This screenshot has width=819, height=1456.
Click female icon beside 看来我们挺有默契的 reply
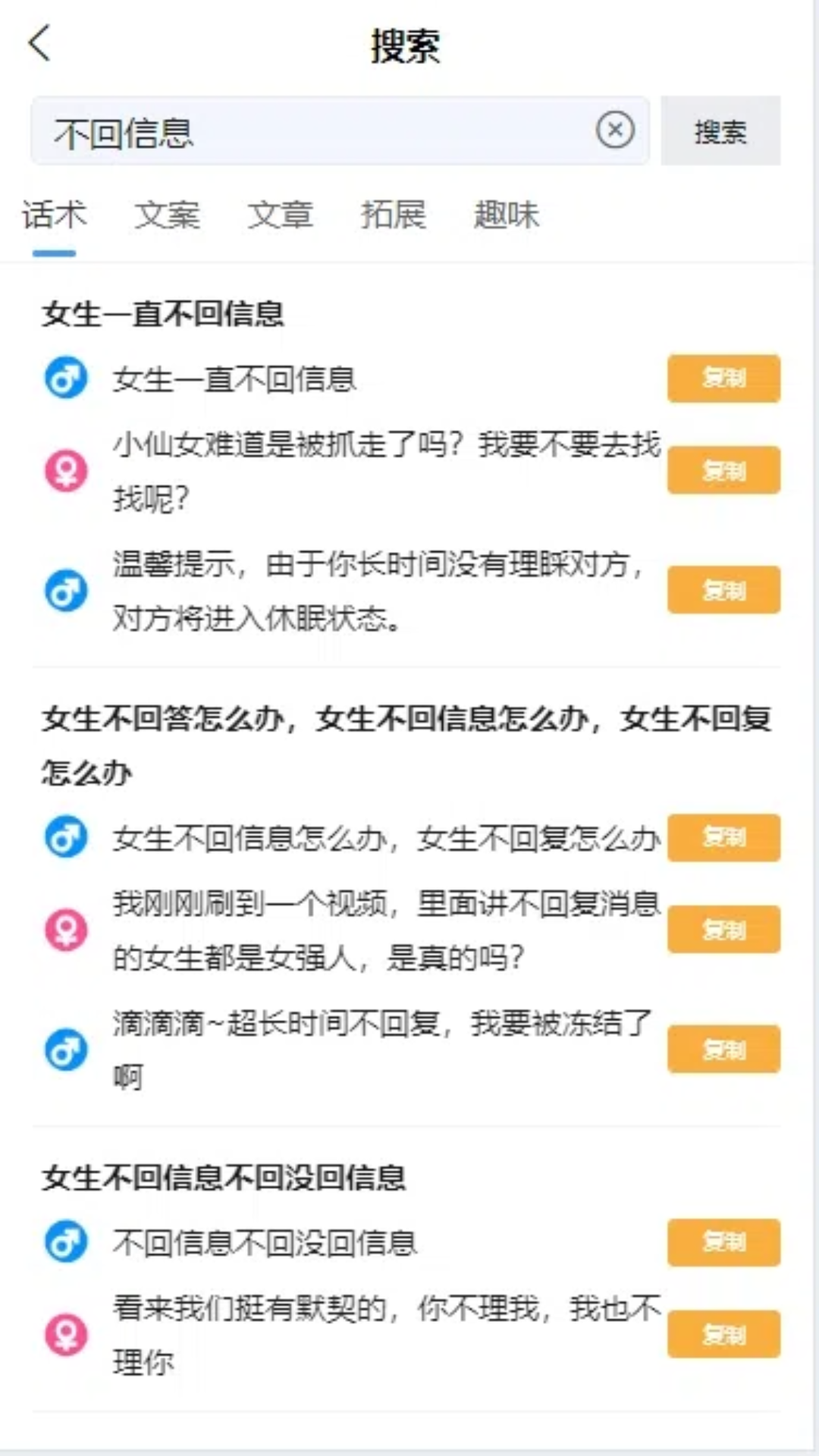point(66,1336)
